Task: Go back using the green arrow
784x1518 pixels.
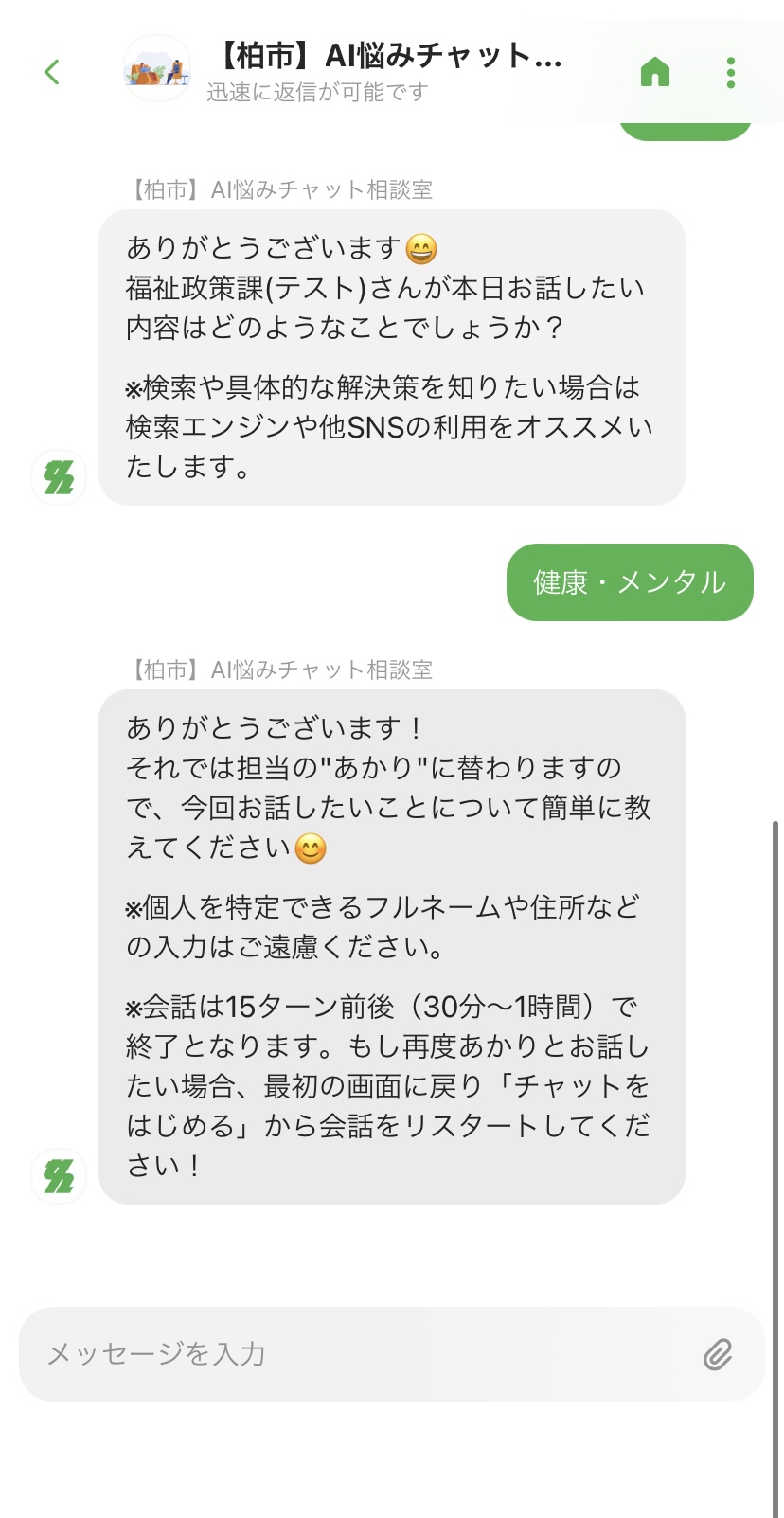Action: click(52, 72)
